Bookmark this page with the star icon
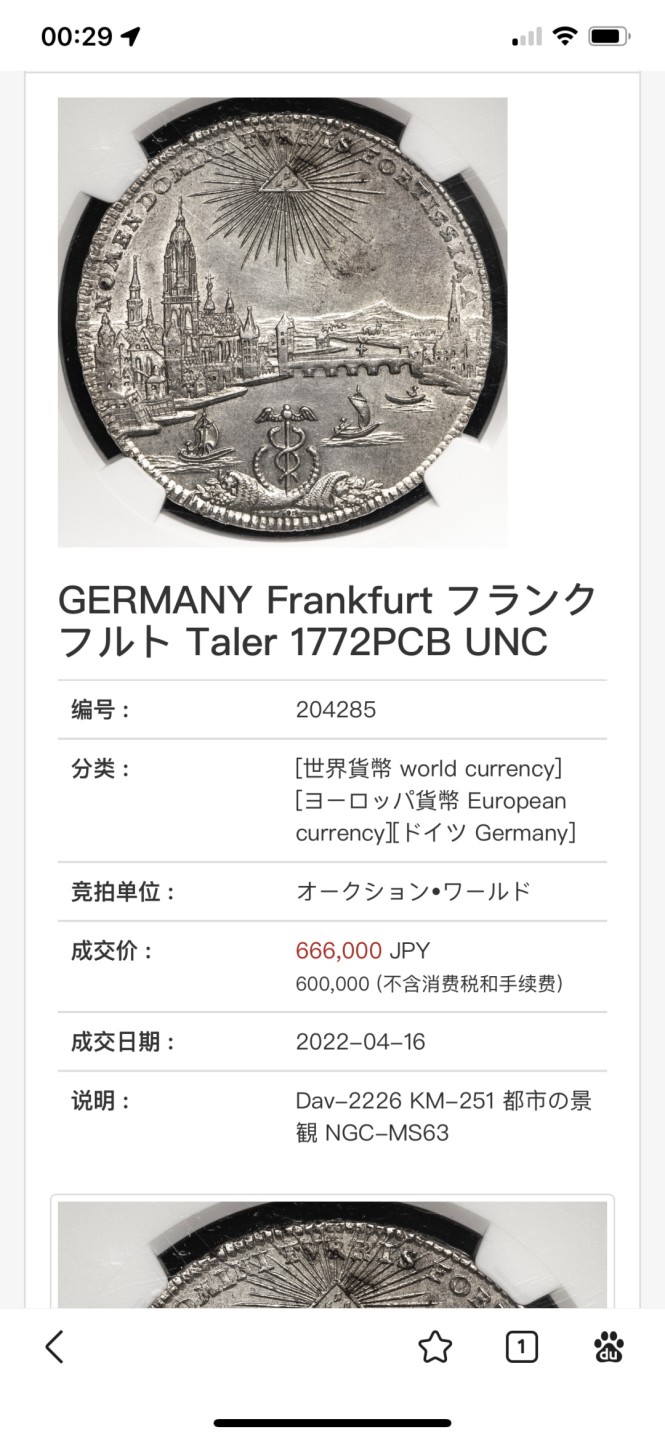The width and height of the screenshot is (665, 1440). click(435, 1347)
